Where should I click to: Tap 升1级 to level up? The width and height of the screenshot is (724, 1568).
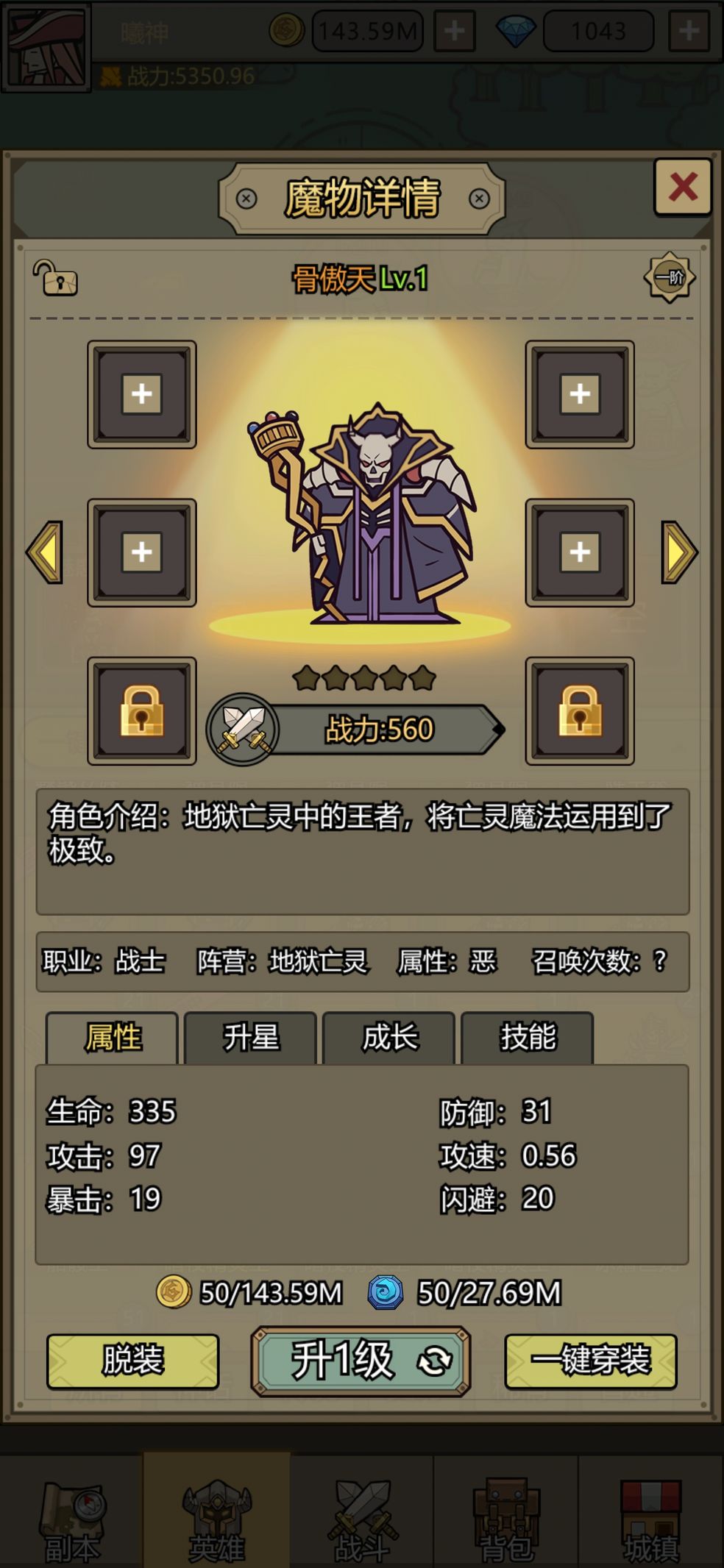coord(361,1360)
